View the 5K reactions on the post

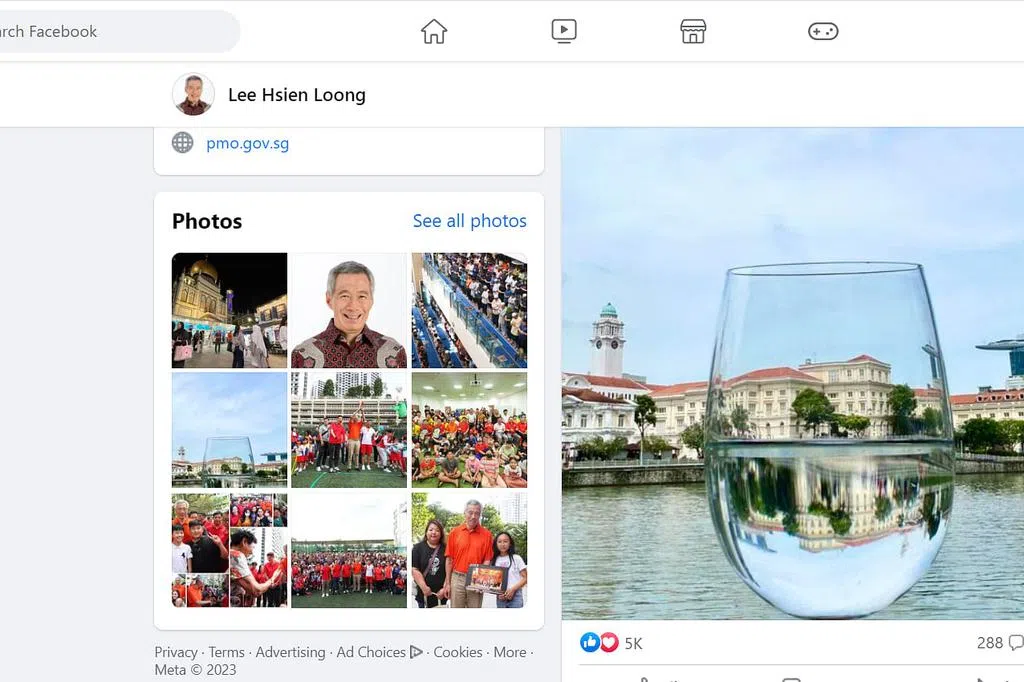[x=612, y=643]
